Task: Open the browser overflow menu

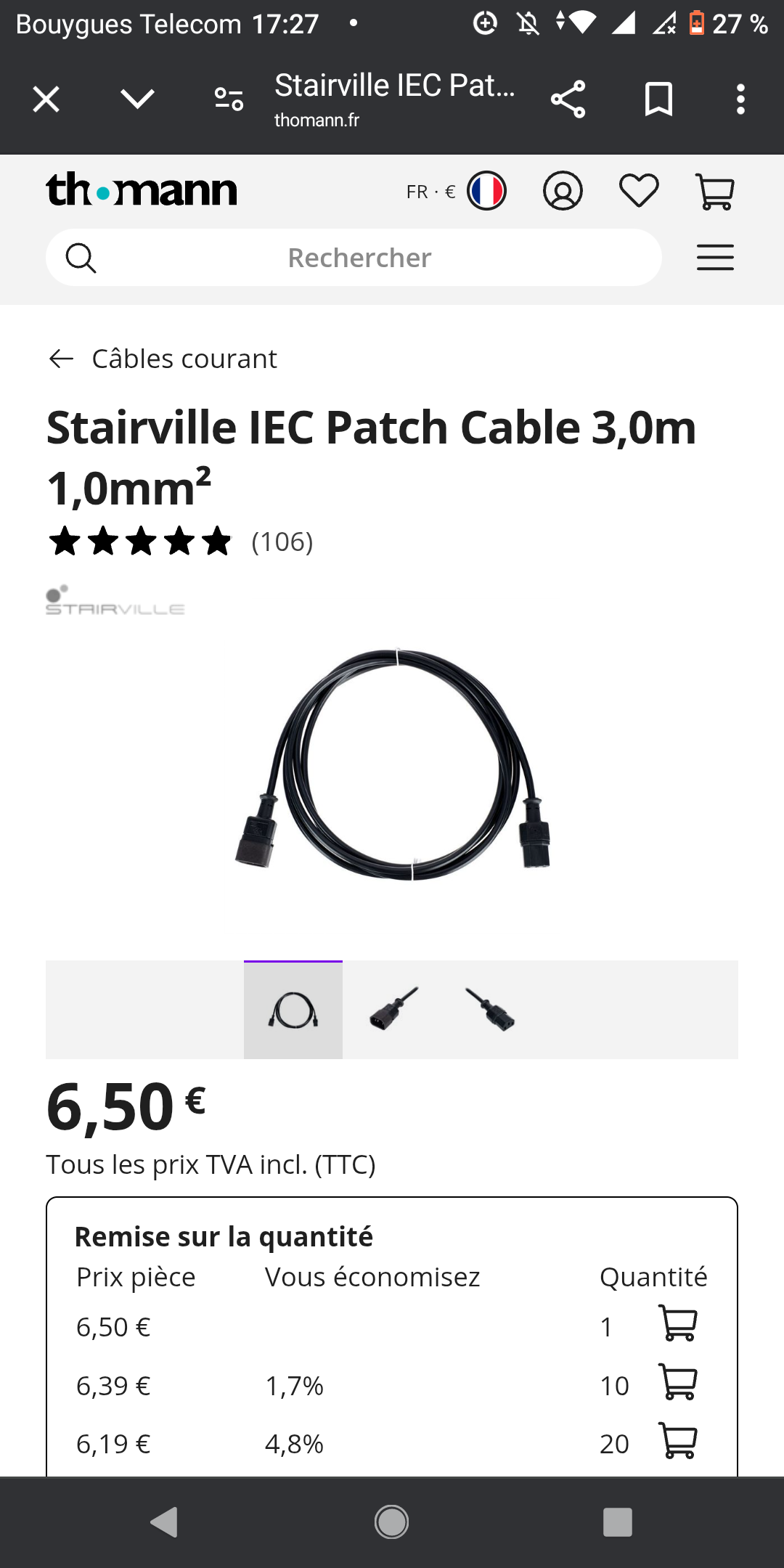Action: click(740, 99)
